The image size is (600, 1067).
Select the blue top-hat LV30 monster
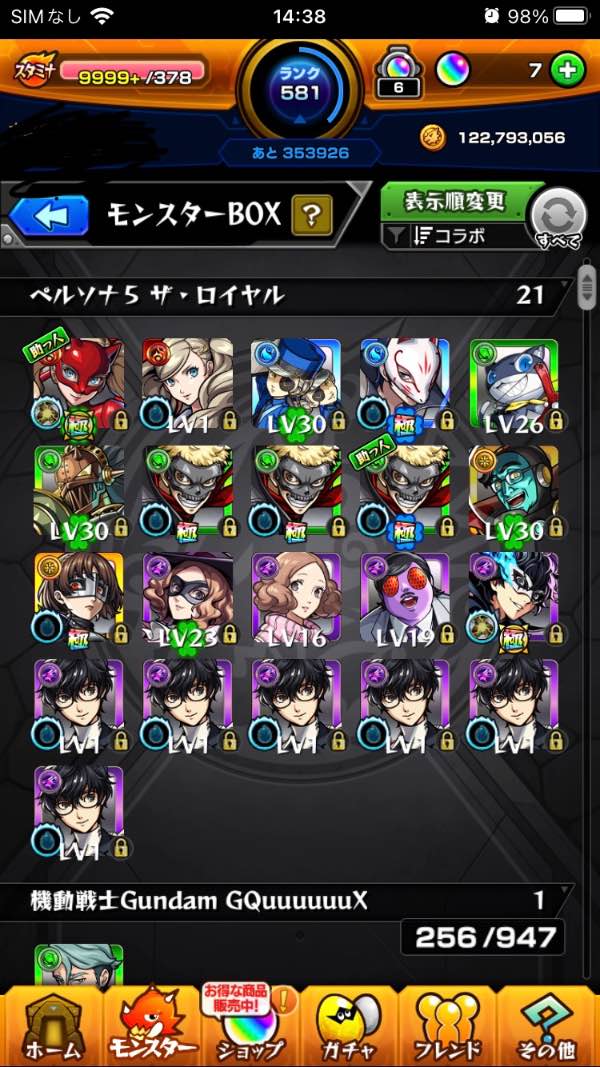click(297, 384)
